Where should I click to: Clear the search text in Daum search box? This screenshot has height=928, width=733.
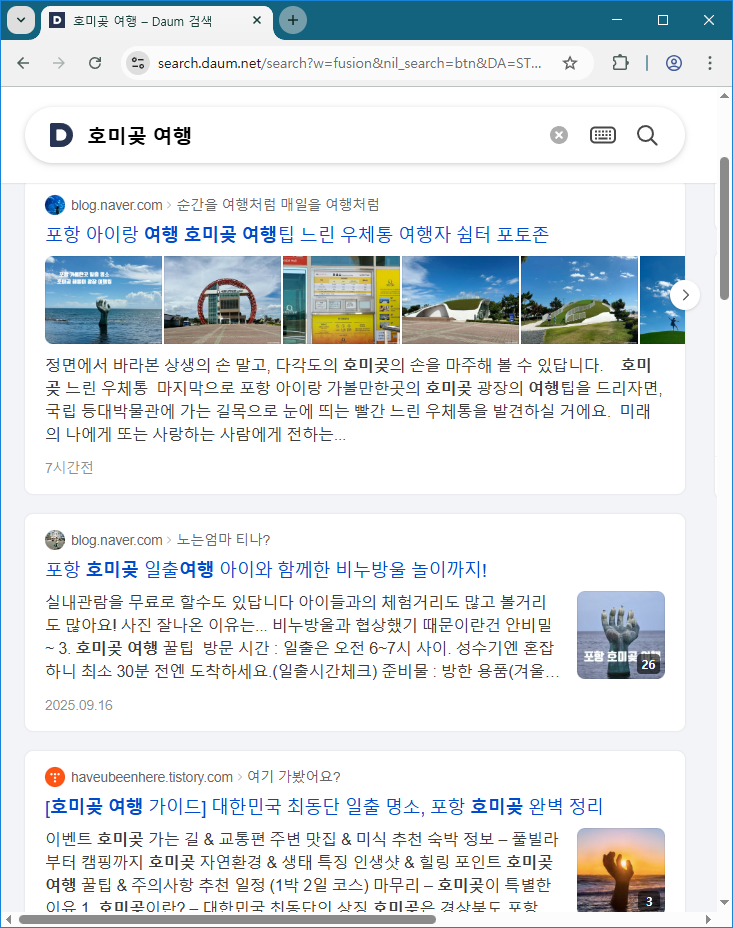point(559,135)
